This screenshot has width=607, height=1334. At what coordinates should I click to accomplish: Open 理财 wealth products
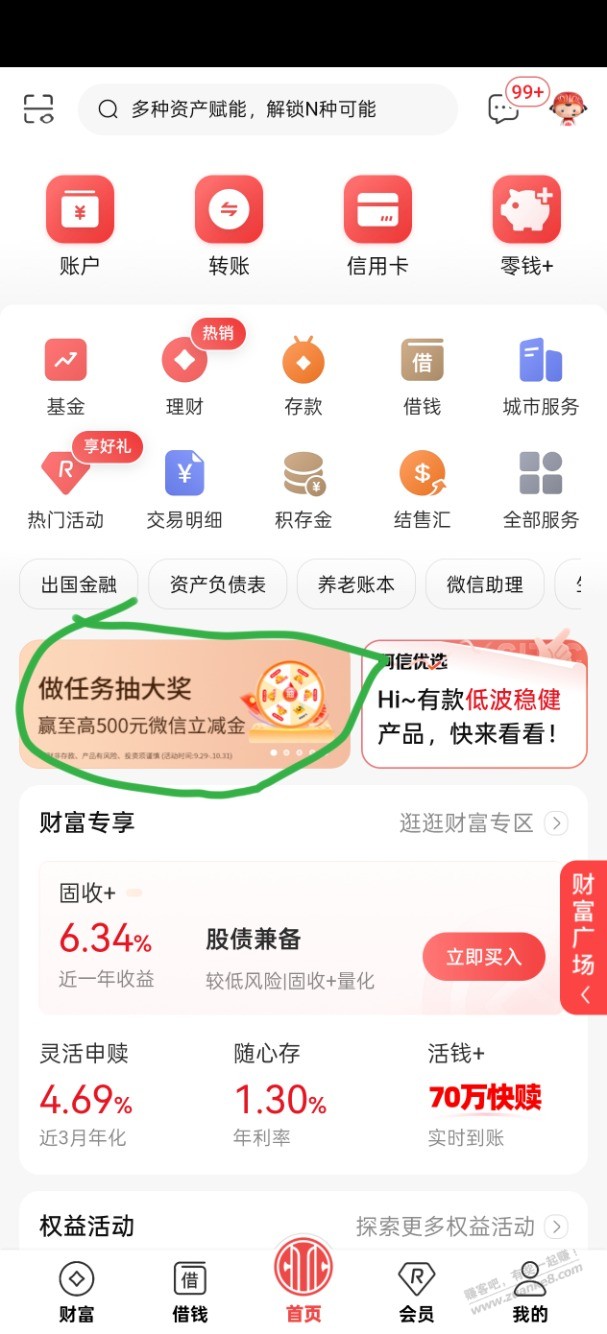coord(184,376)
